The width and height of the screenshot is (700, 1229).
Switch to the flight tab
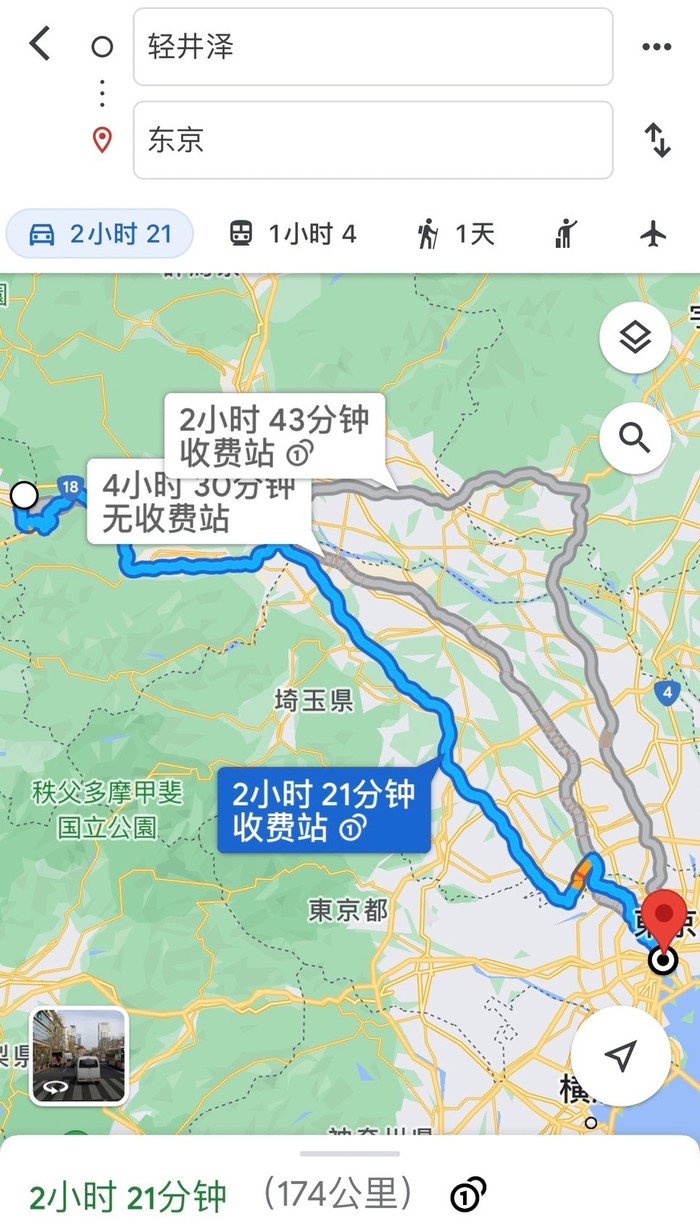[653, 235]
